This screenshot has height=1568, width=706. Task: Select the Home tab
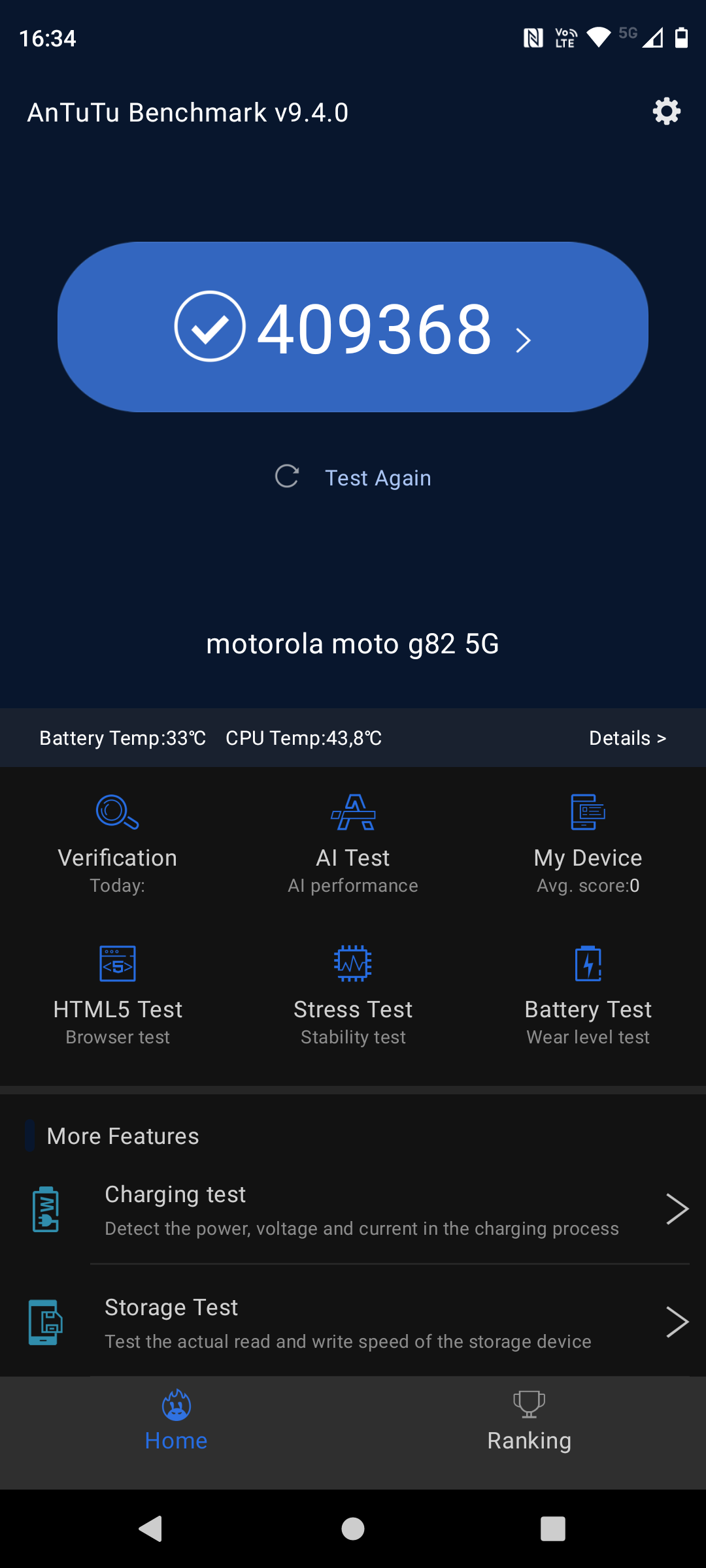pyautogui.click(x=176, y=1422)
